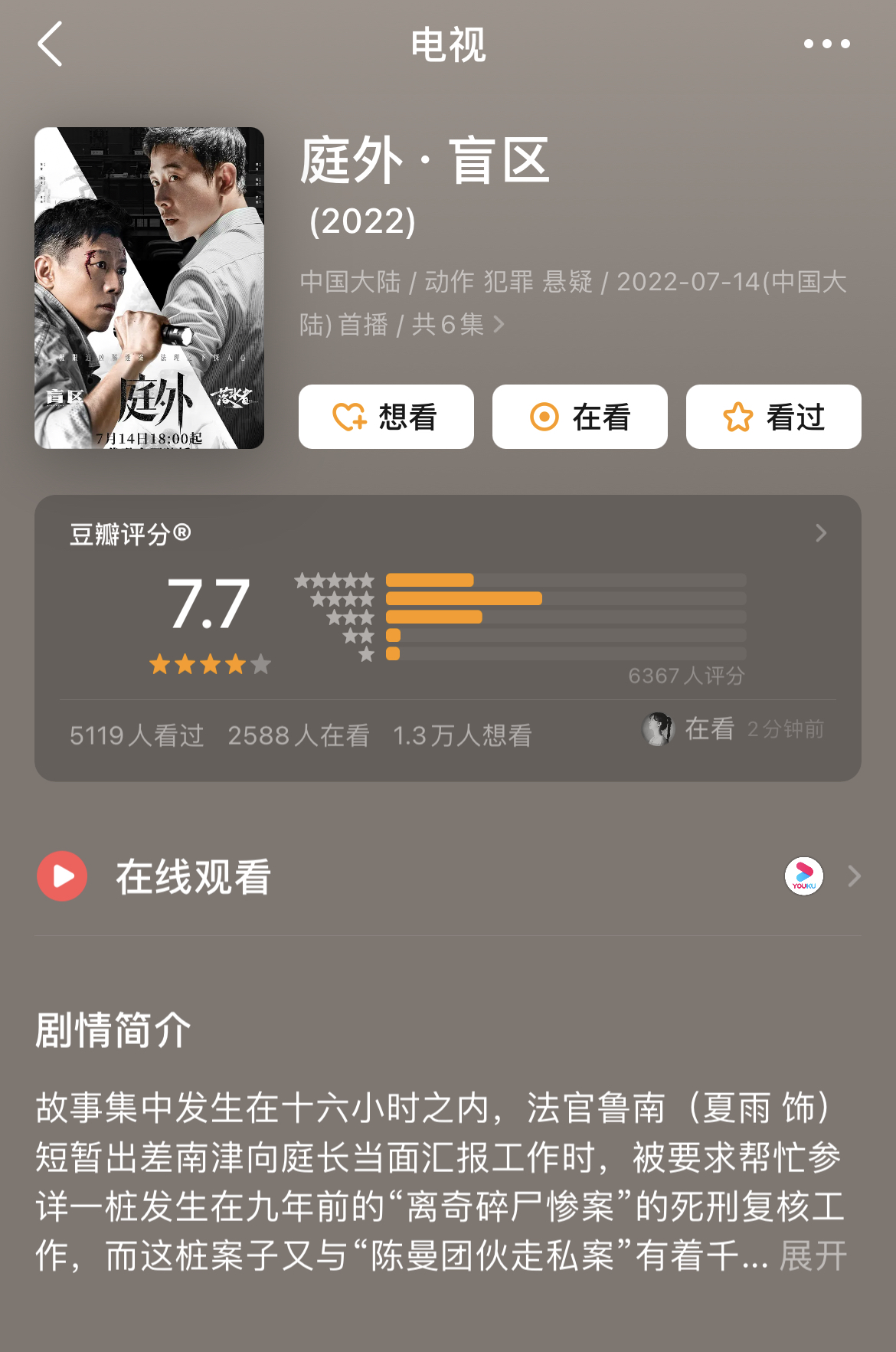
Task: Go back using the top-left arrow
Action: 51,44
